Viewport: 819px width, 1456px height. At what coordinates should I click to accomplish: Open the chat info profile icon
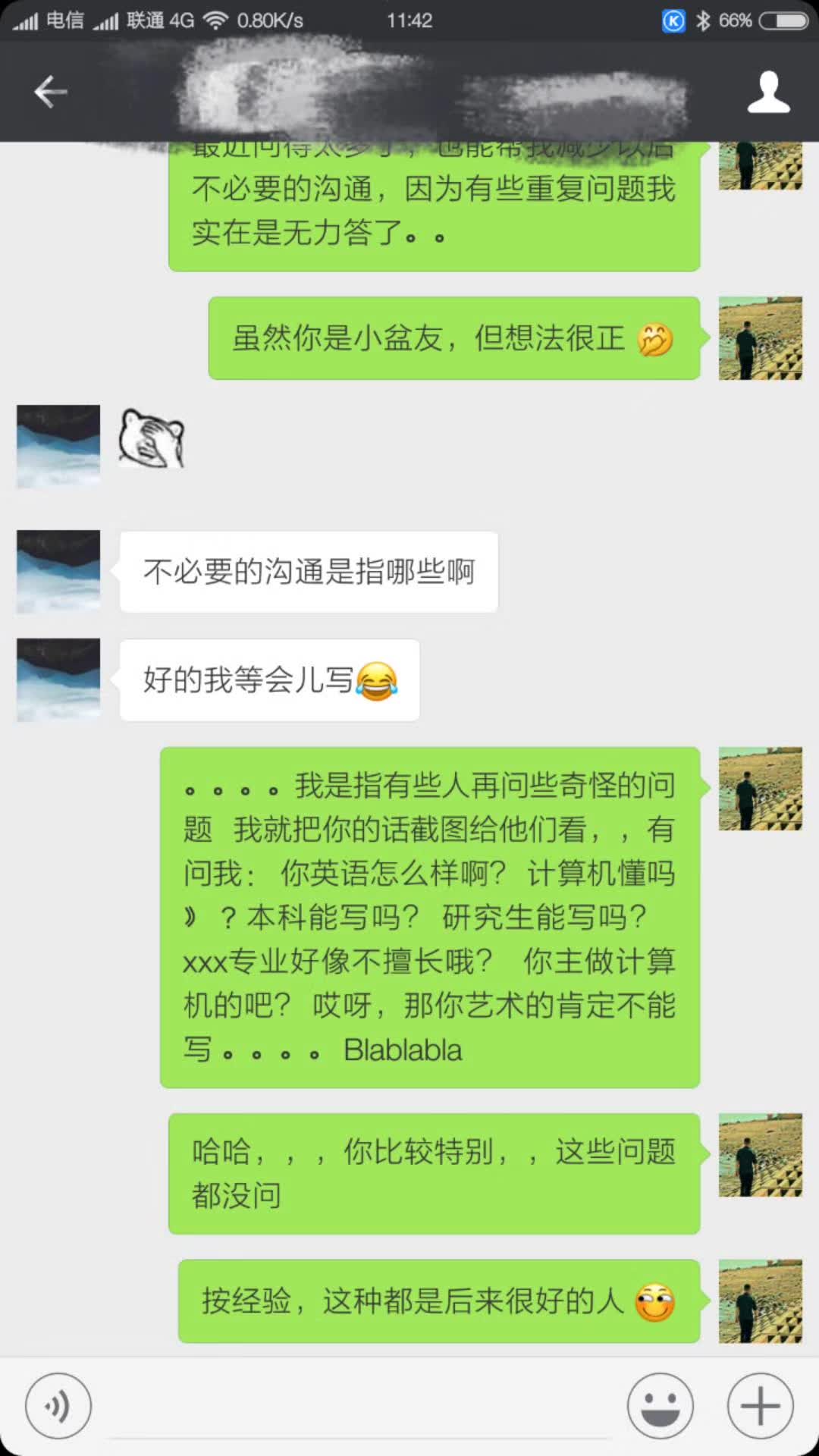[768, 92]
